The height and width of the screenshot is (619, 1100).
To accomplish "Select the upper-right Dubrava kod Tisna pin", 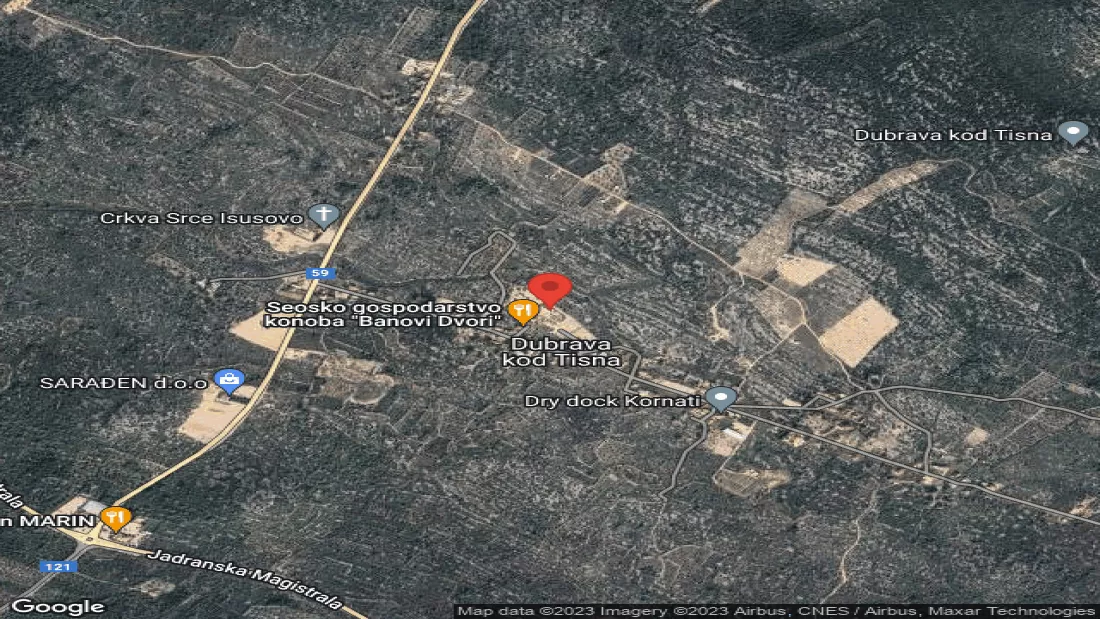I will 1073,132.
